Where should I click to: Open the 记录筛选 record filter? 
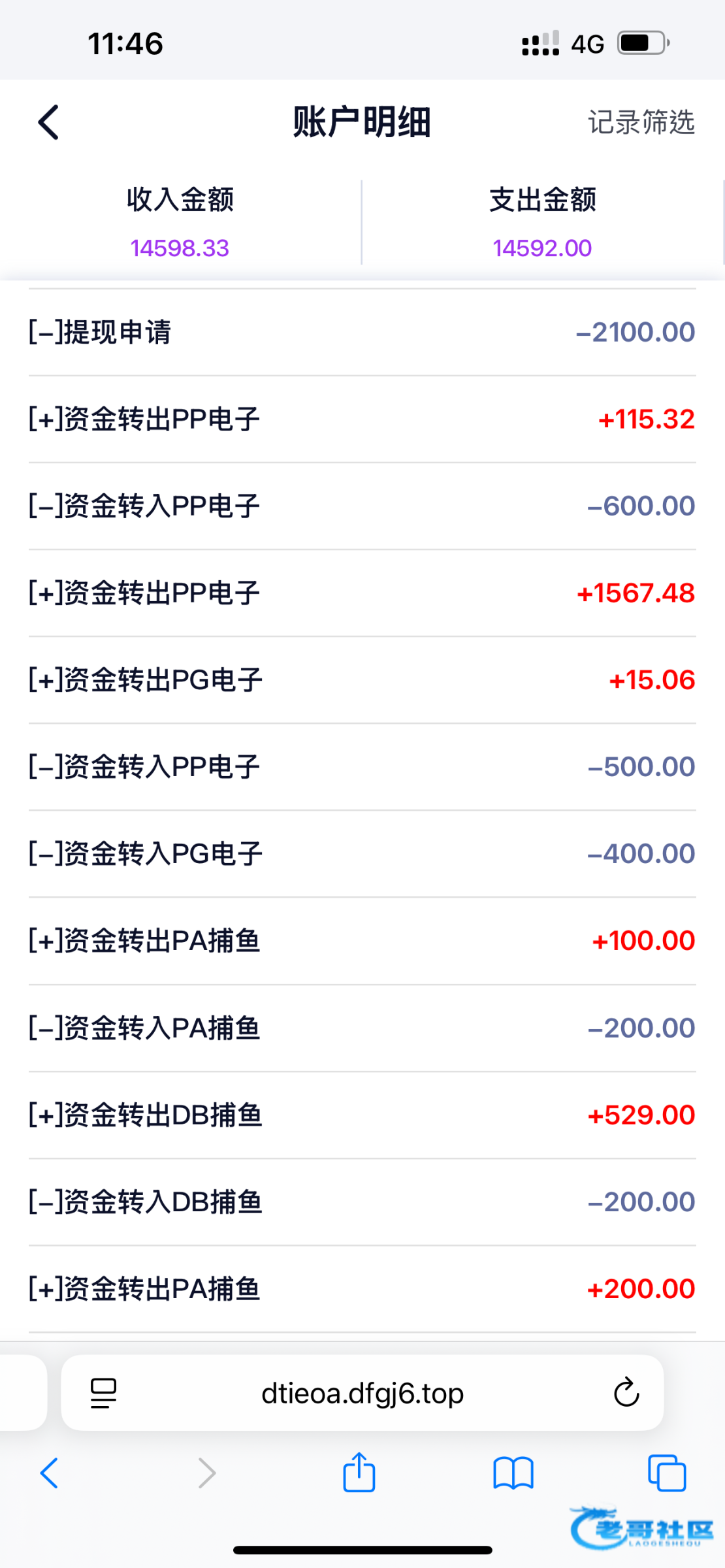(x=641, y=122)
